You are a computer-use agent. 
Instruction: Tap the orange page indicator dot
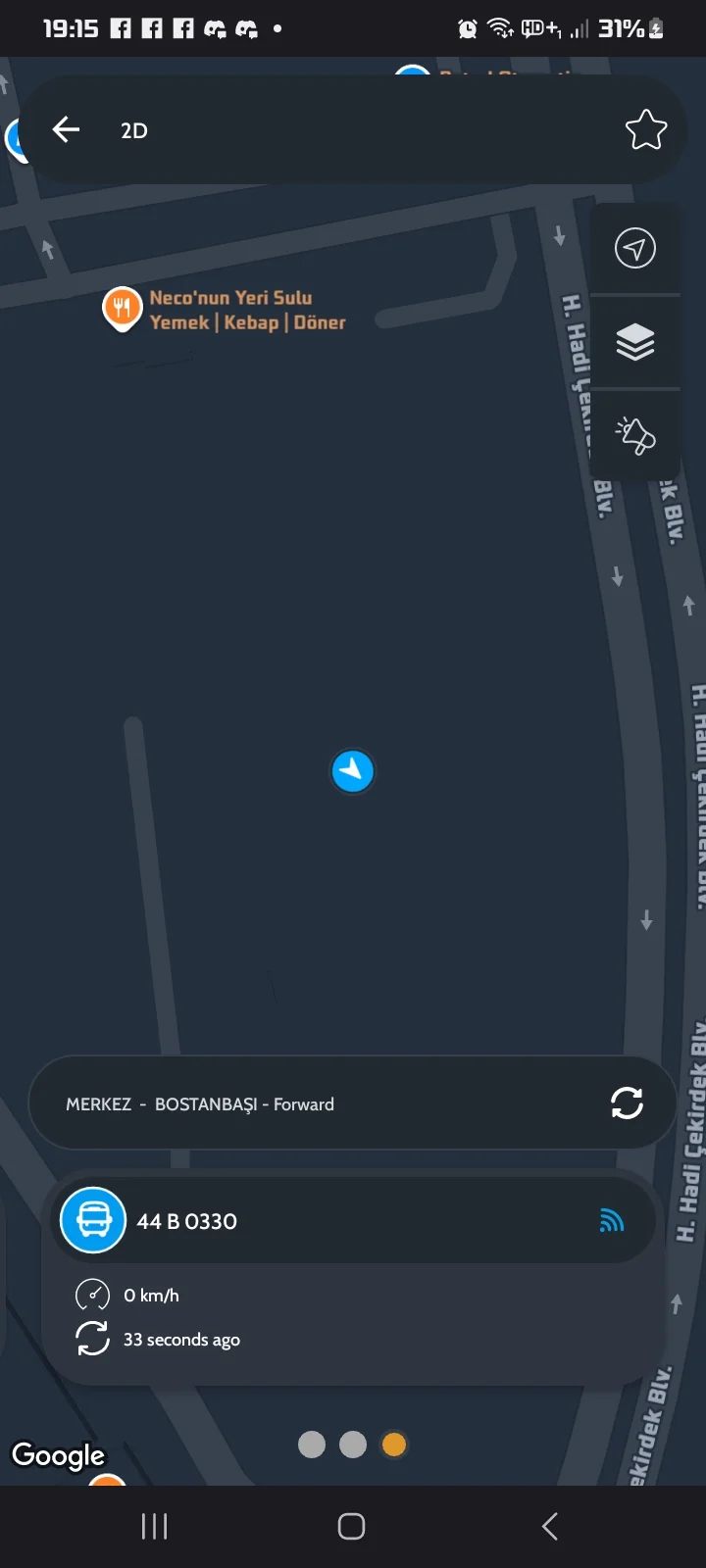point(393,1445)
